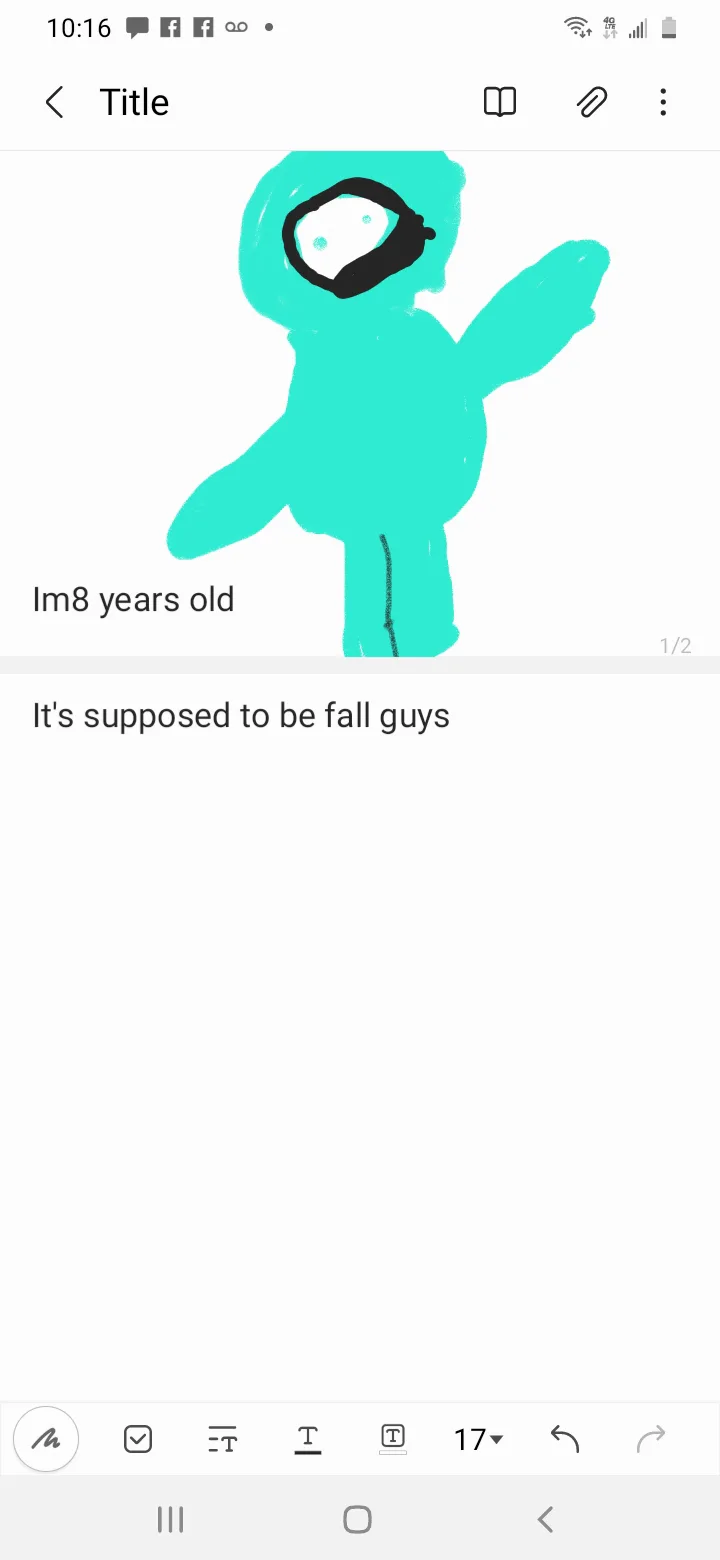This screenshot has width=720, height=1560.
Task: Open recent apps from navigation bar
Action: 171,1520
